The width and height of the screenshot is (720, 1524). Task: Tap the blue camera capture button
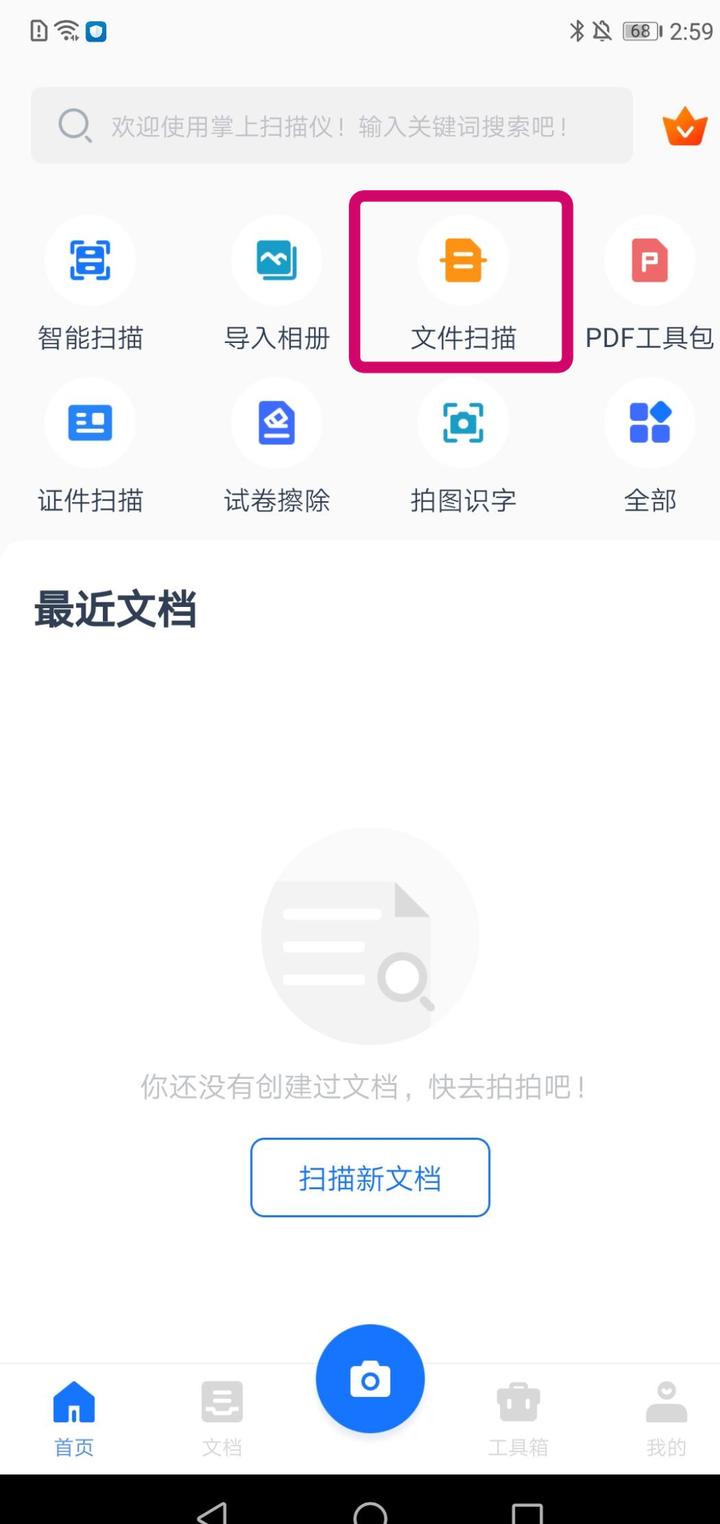370,1379
